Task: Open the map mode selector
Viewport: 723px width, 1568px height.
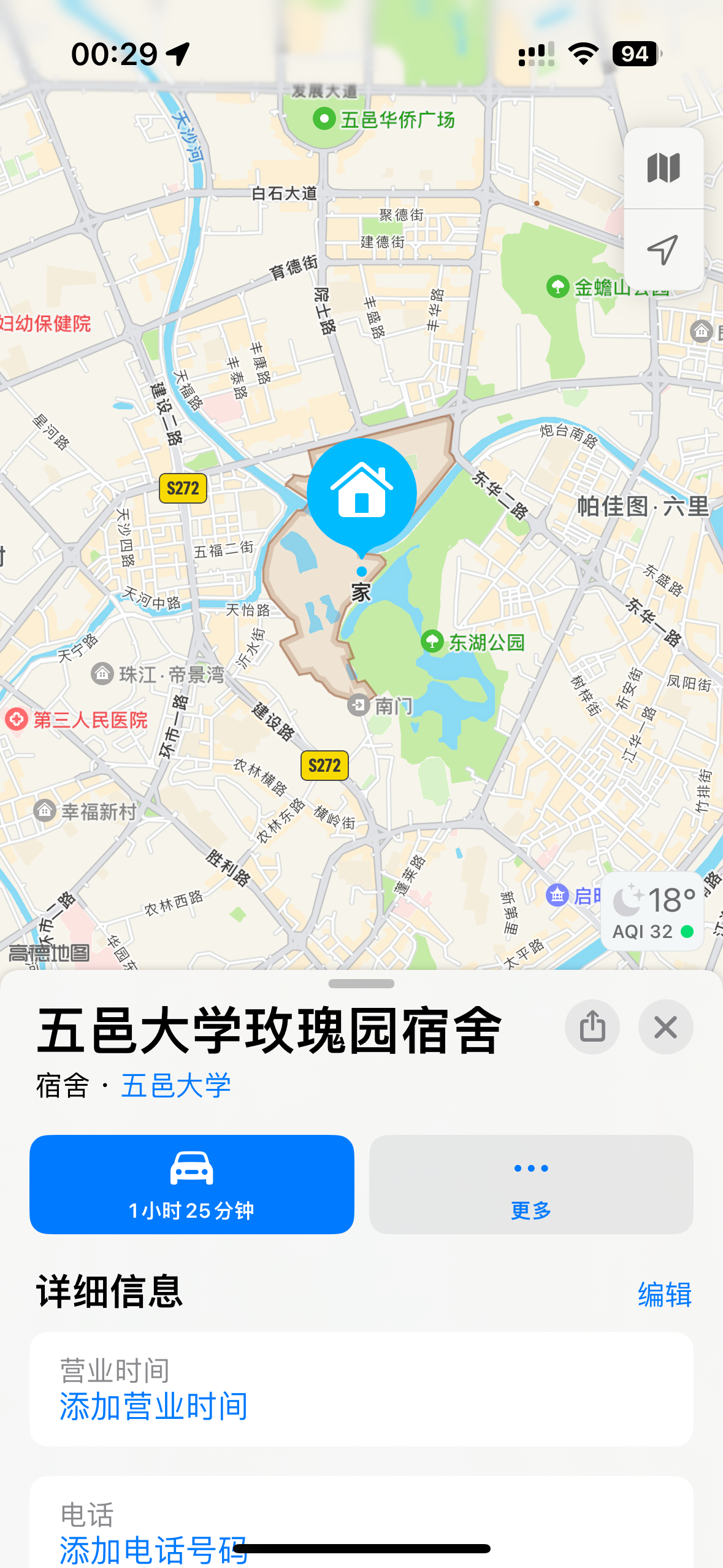Action: click(664, 167)
